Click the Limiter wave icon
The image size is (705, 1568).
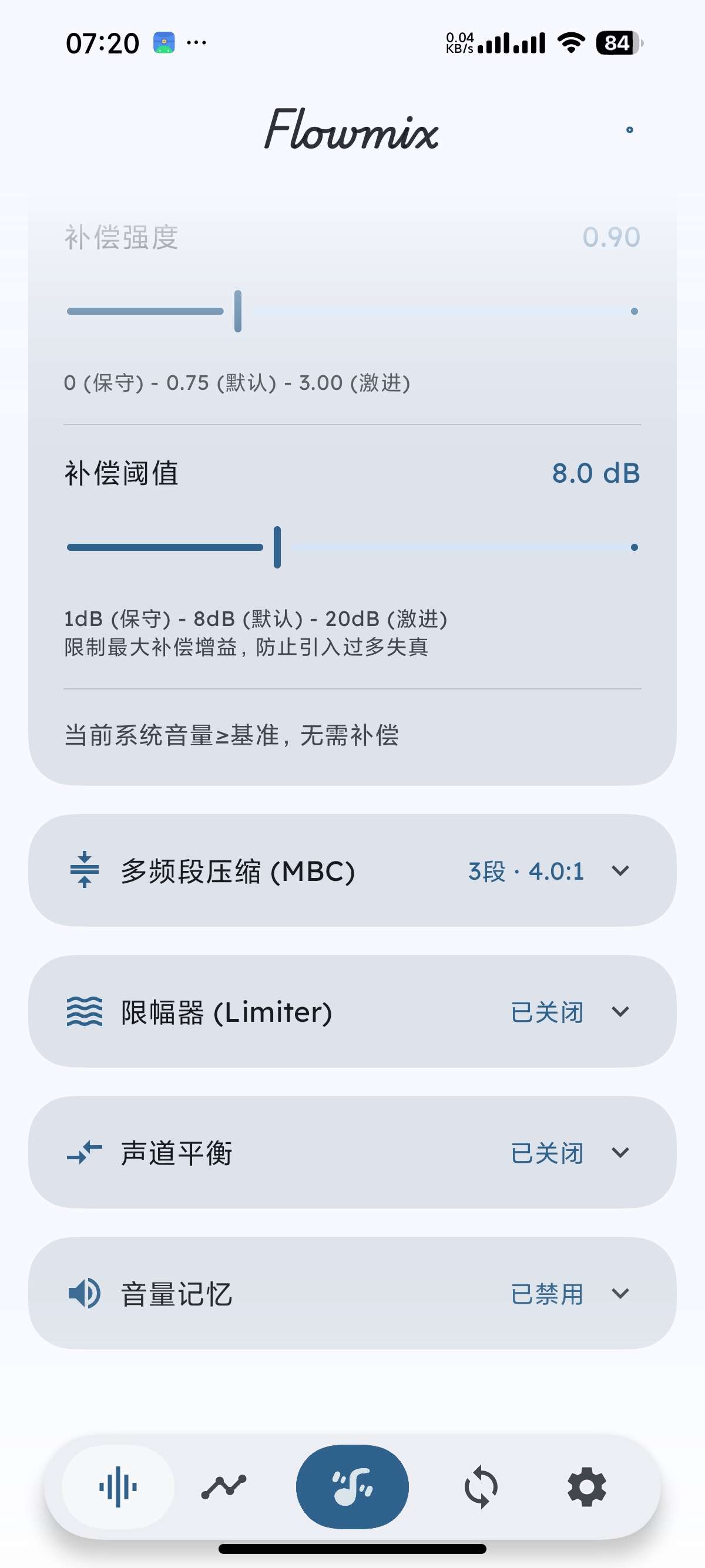pyautogui.click(x=85, y=1012)
